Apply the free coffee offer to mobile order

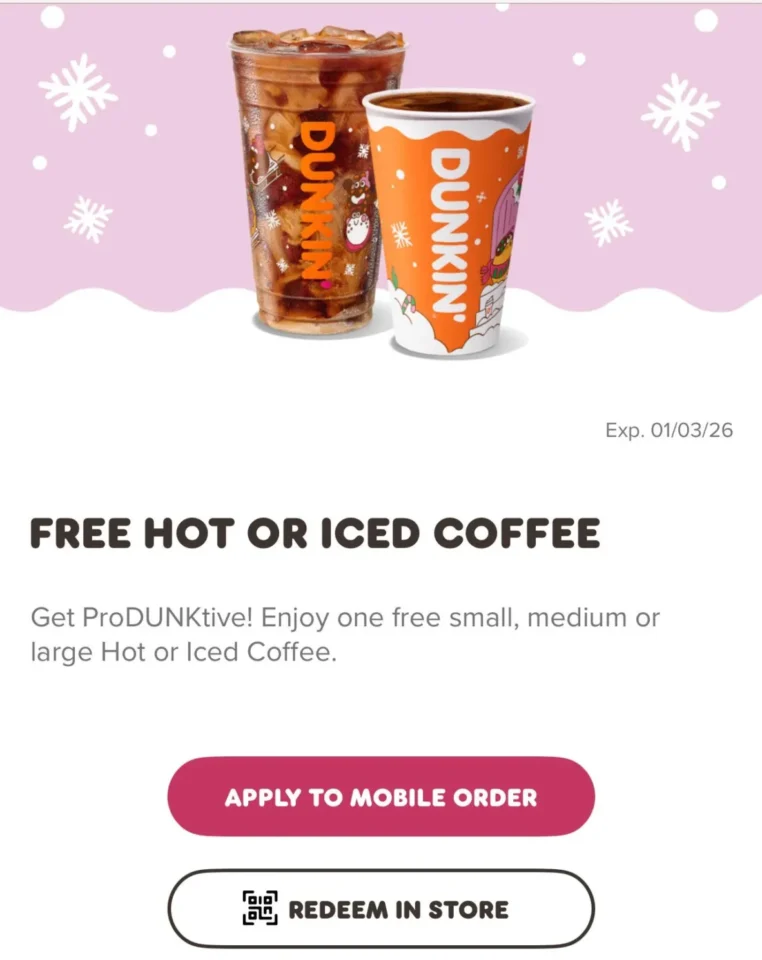tap(380, 797)
